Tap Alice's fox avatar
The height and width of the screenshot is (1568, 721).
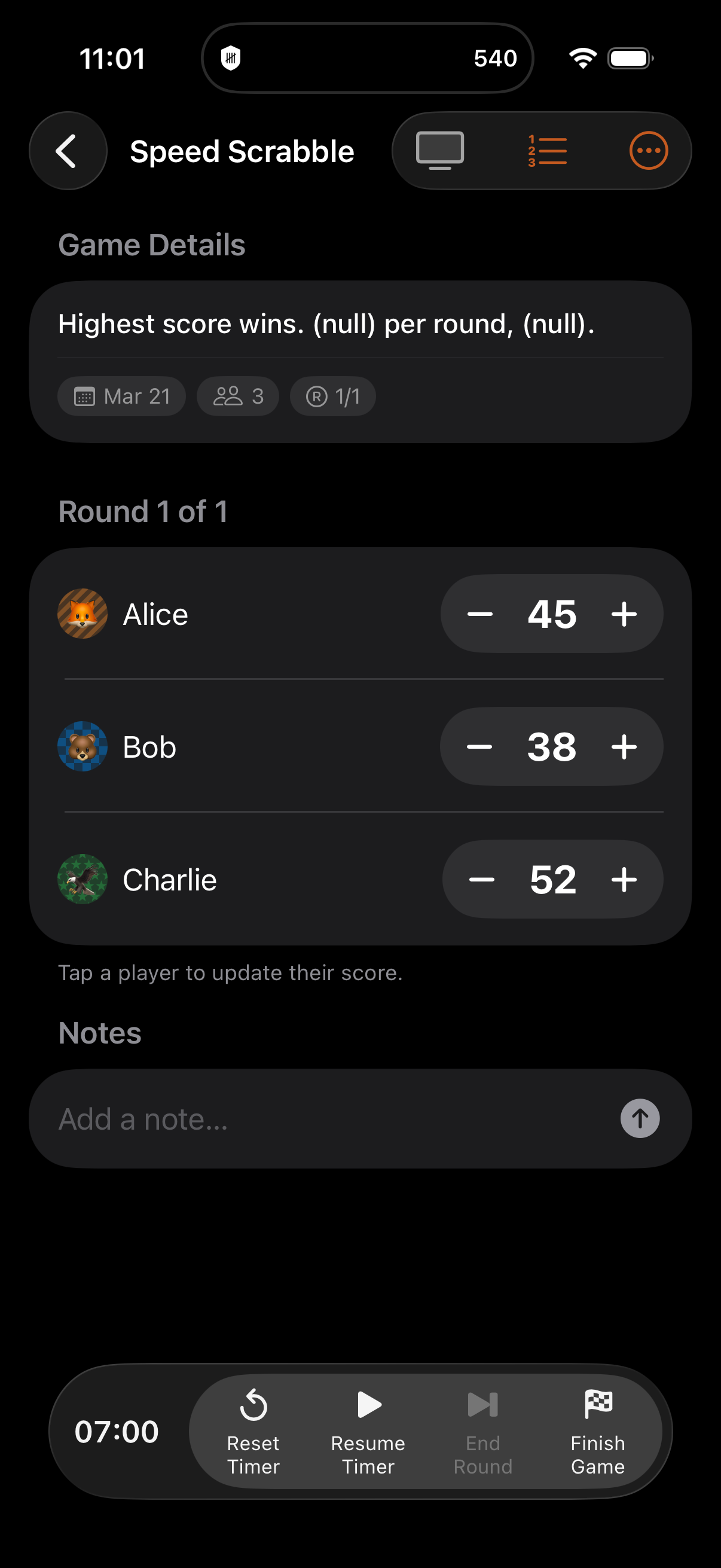coord(83,614)
